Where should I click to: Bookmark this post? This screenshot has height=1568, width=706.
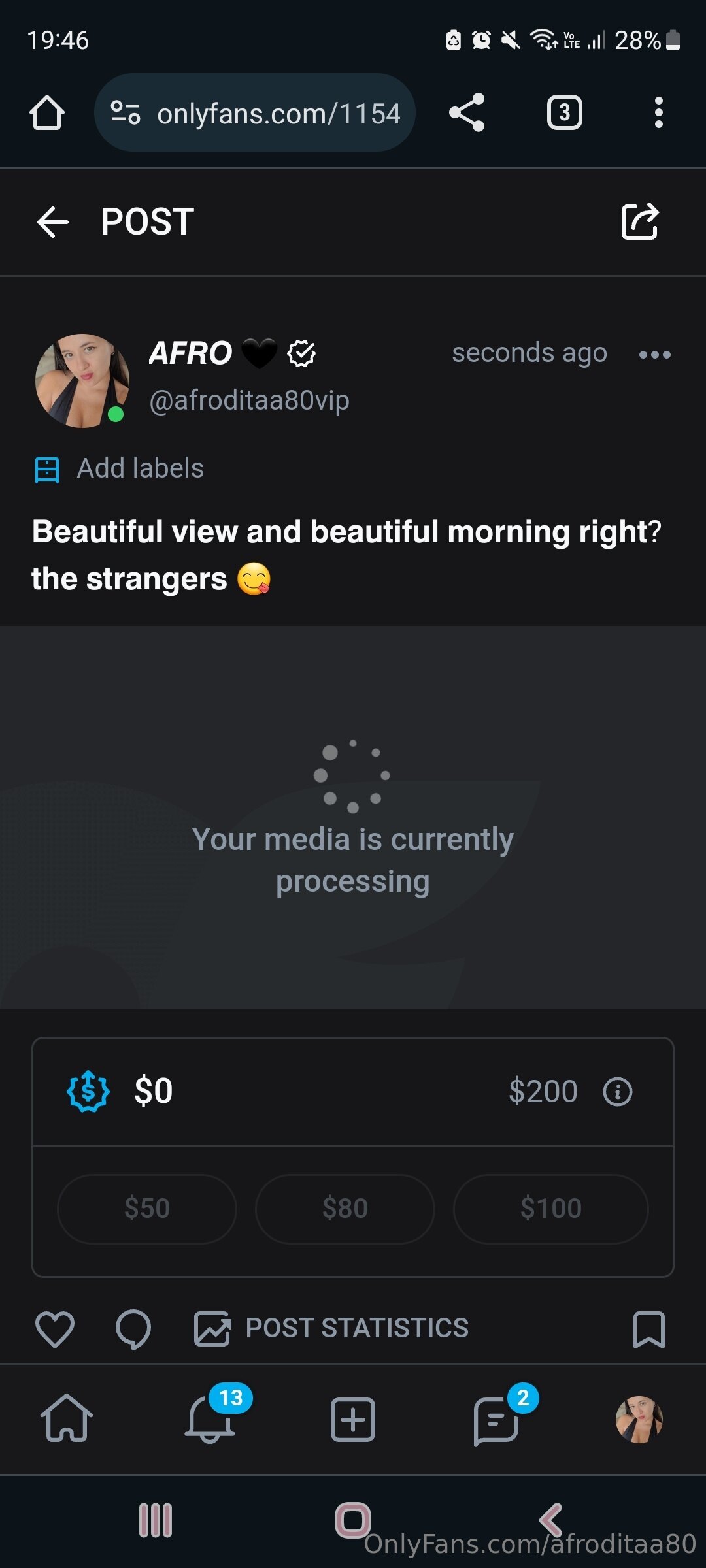[x=649, y=1329]
